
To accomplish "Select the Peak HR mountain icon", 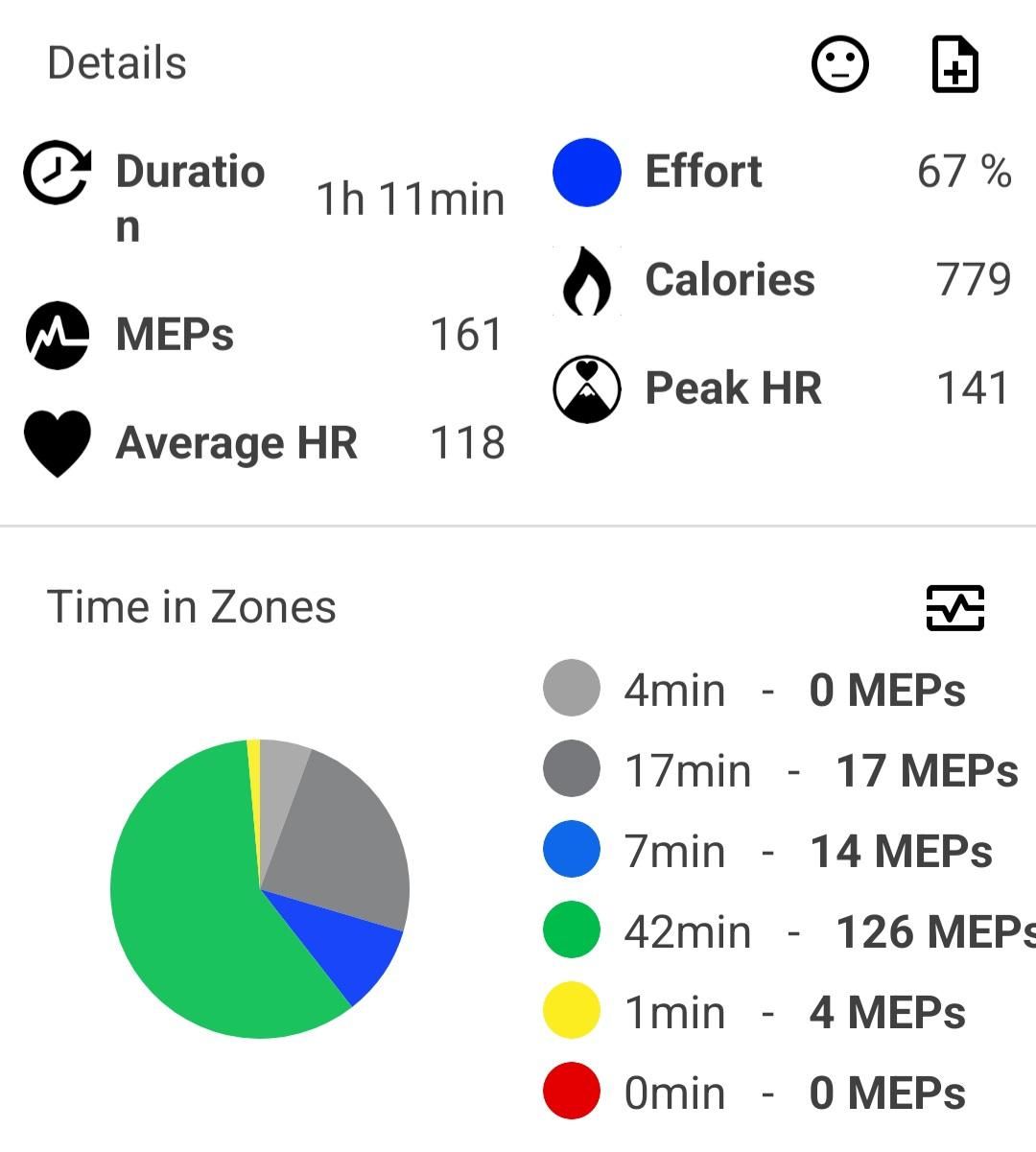I will click(586, 388).
